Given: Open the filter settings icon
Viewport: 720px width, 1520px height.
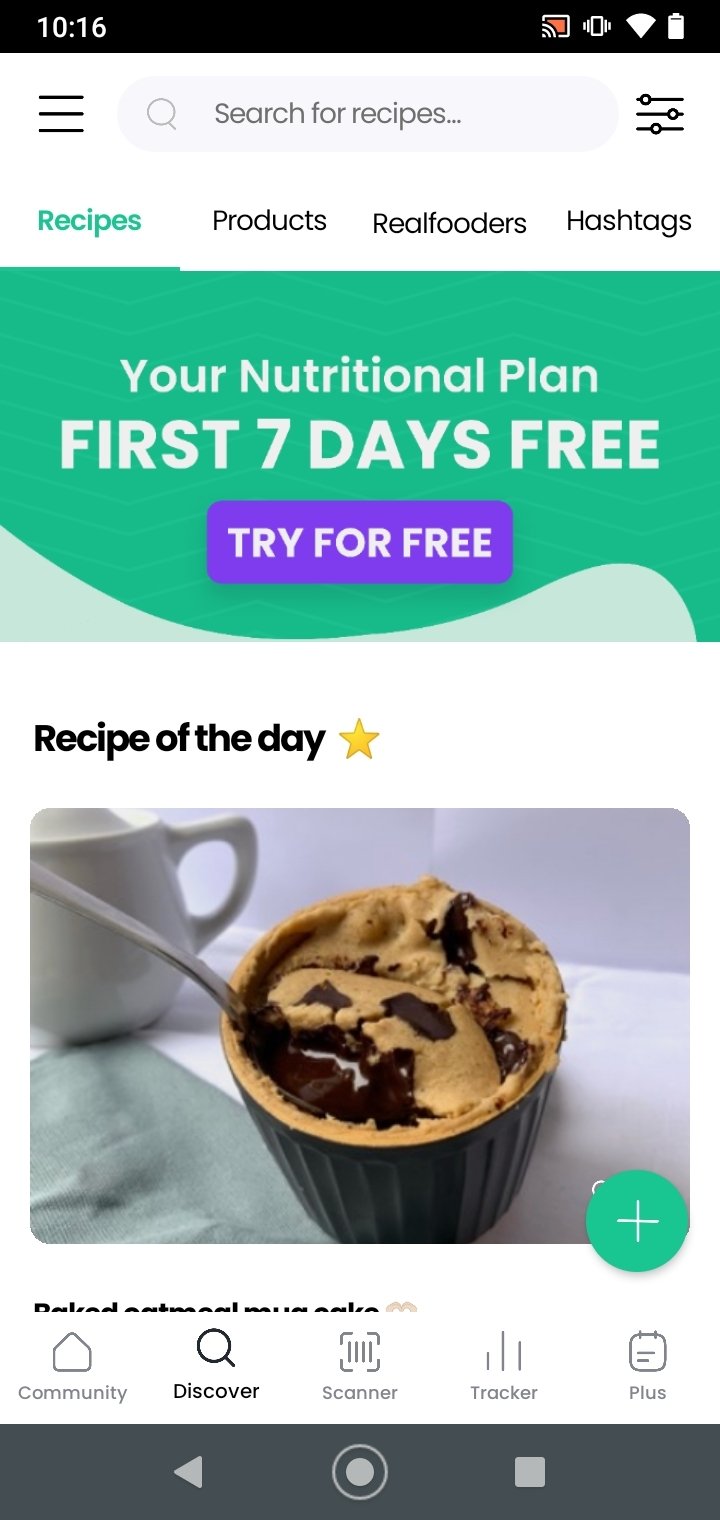Looking at the screenshot, I should pos(660,114).
